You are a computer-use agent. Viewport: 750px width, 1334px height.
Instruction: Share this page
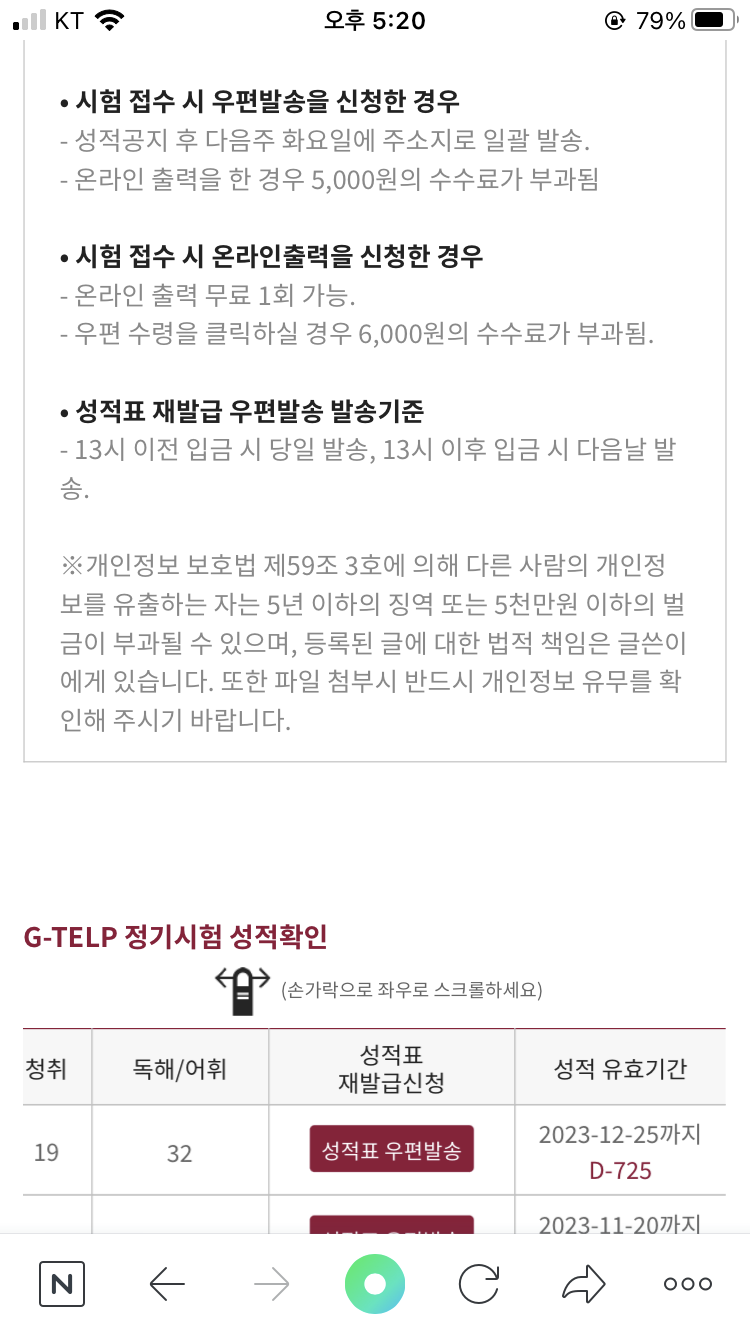(584, 1284)
